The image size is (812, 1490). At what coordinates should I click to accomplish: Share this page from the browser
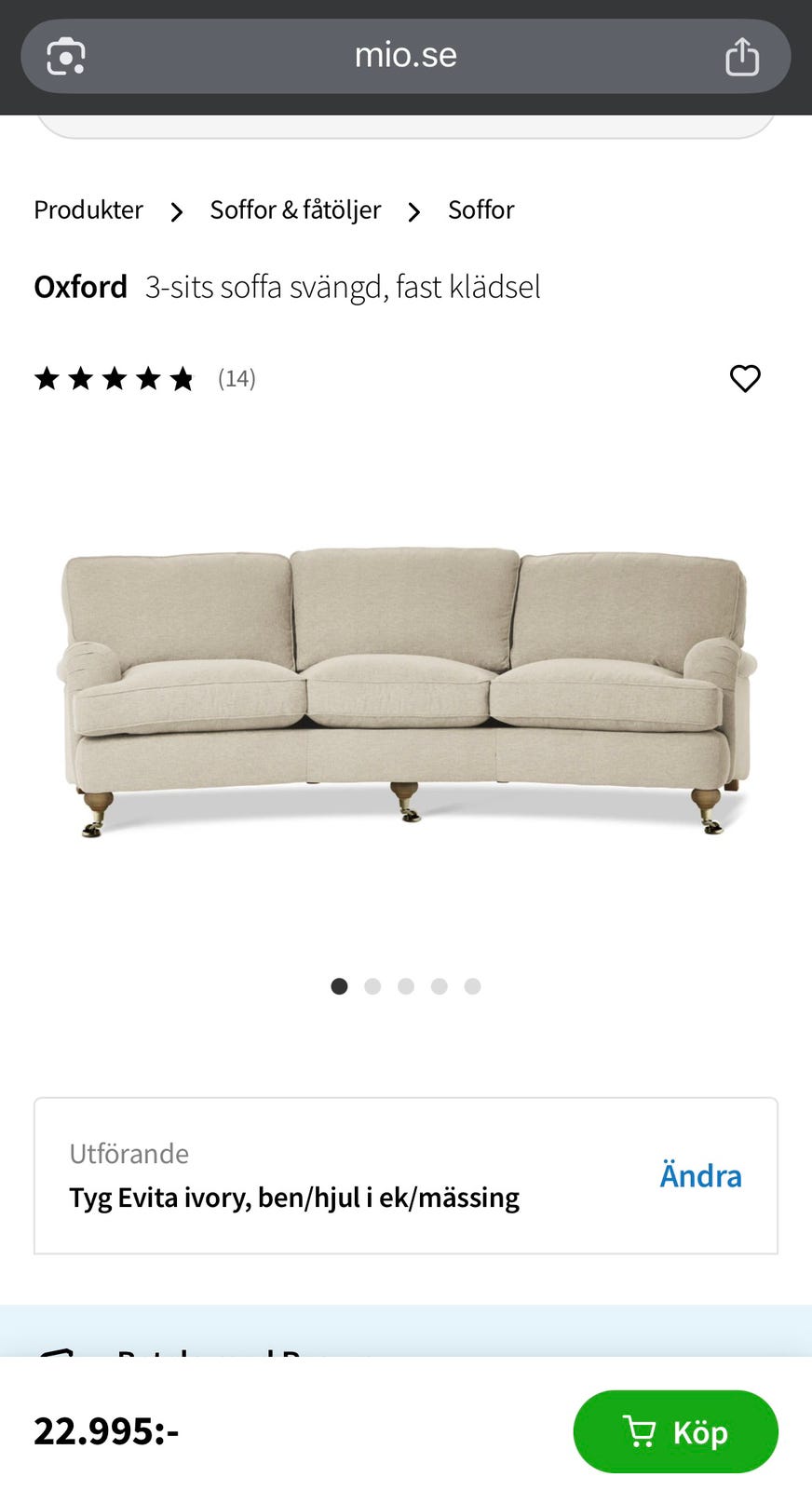pyautogui.click(x=742, y=56)
